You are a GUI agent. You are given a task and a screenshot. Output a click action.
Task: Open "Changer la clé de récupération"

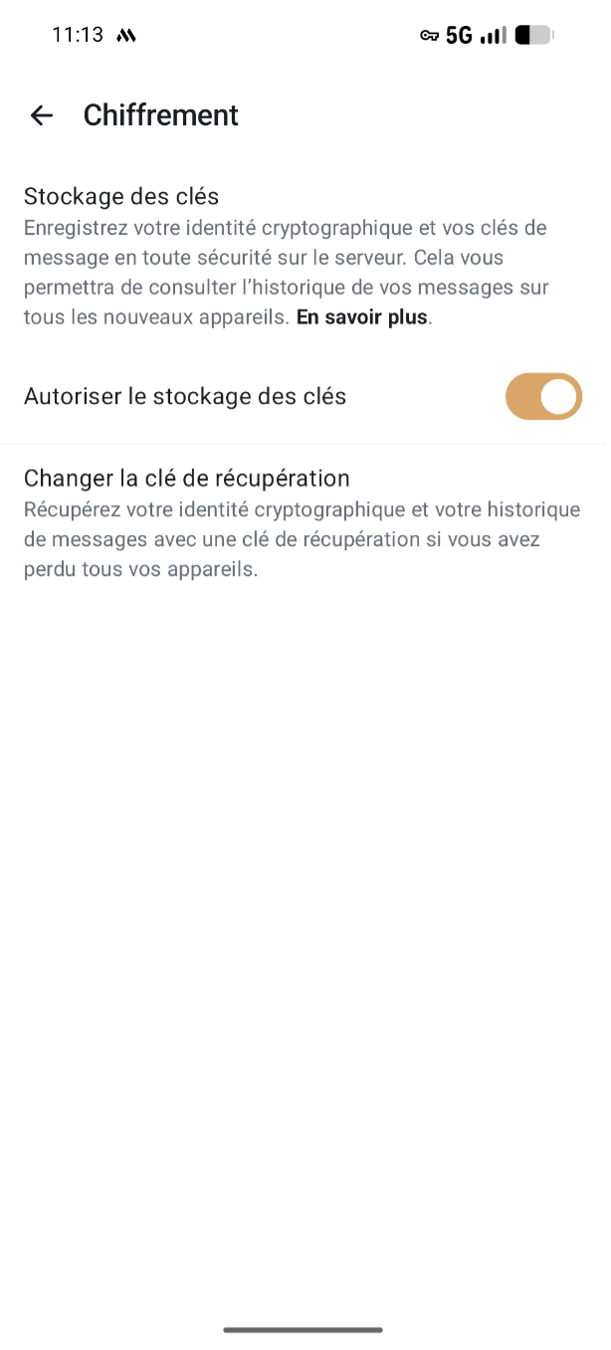(x=187, y=478)
